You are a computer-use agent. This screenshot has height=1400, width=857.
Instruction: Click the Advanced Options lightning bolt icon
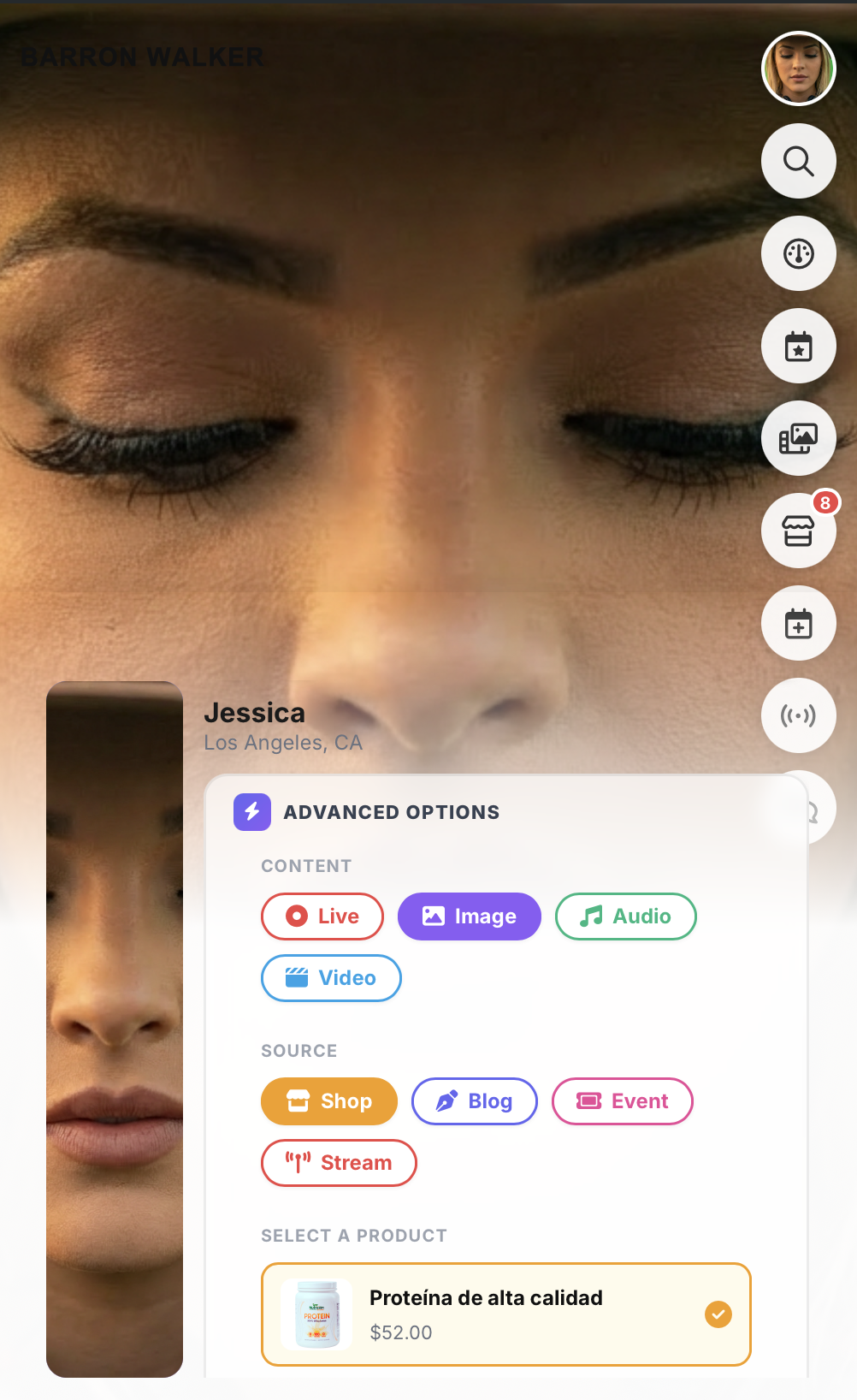pyautogui.click(x=251, y=811)
